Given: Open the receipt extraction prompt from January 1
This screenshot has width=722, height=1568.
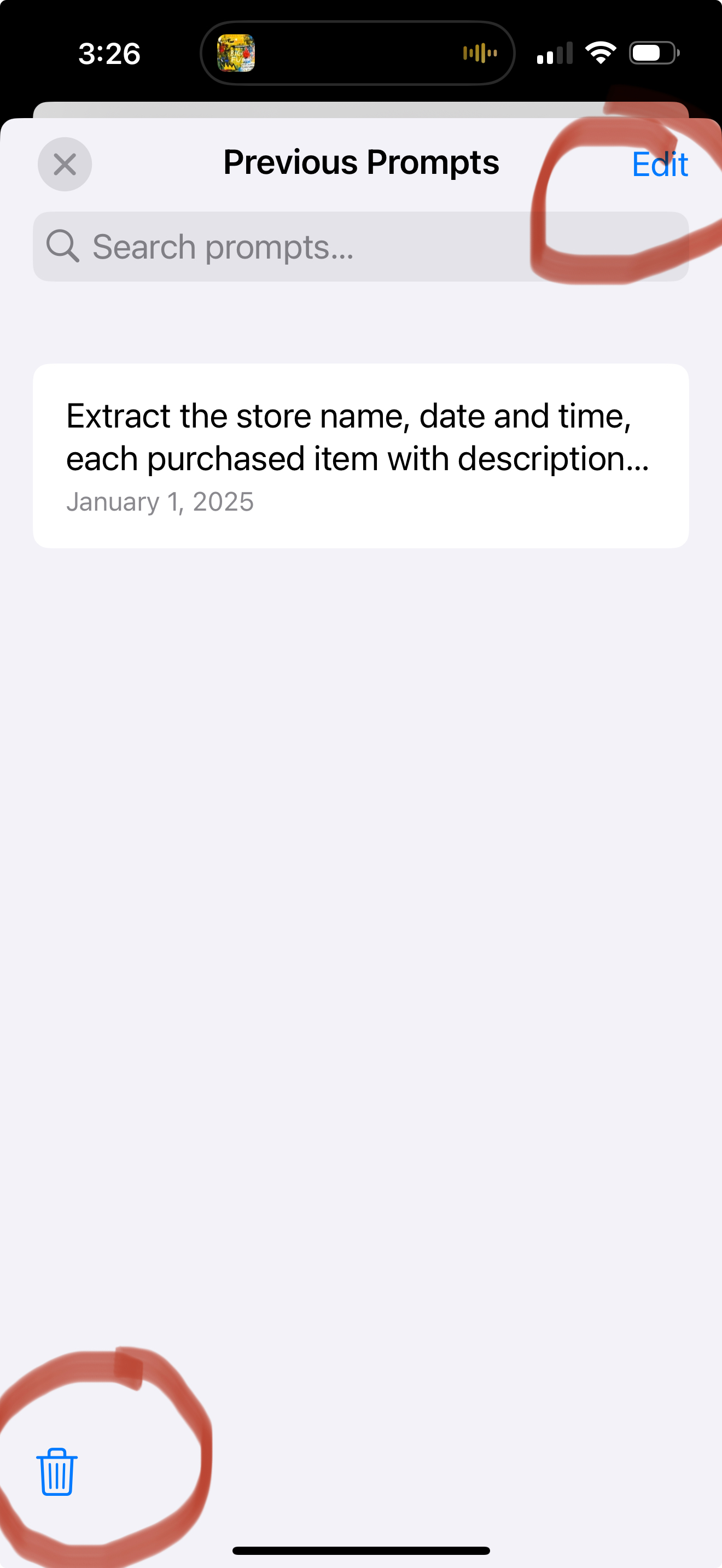Looking at the screenshot, I should point(360,456).
